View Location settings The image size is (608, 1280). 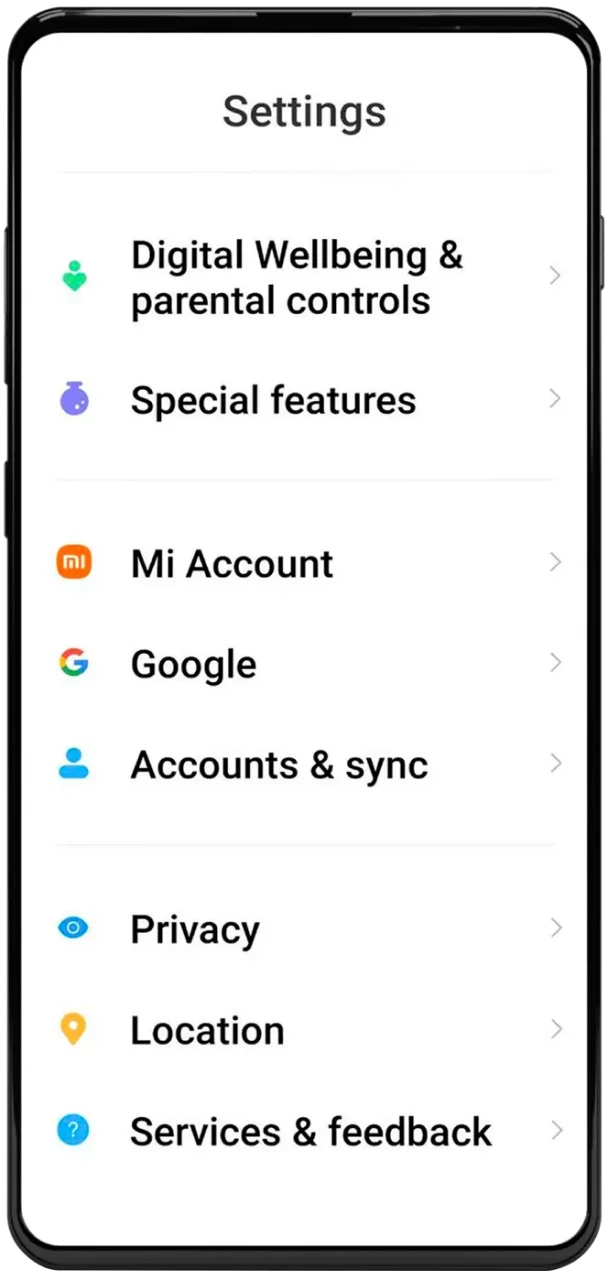[207, 1031]
